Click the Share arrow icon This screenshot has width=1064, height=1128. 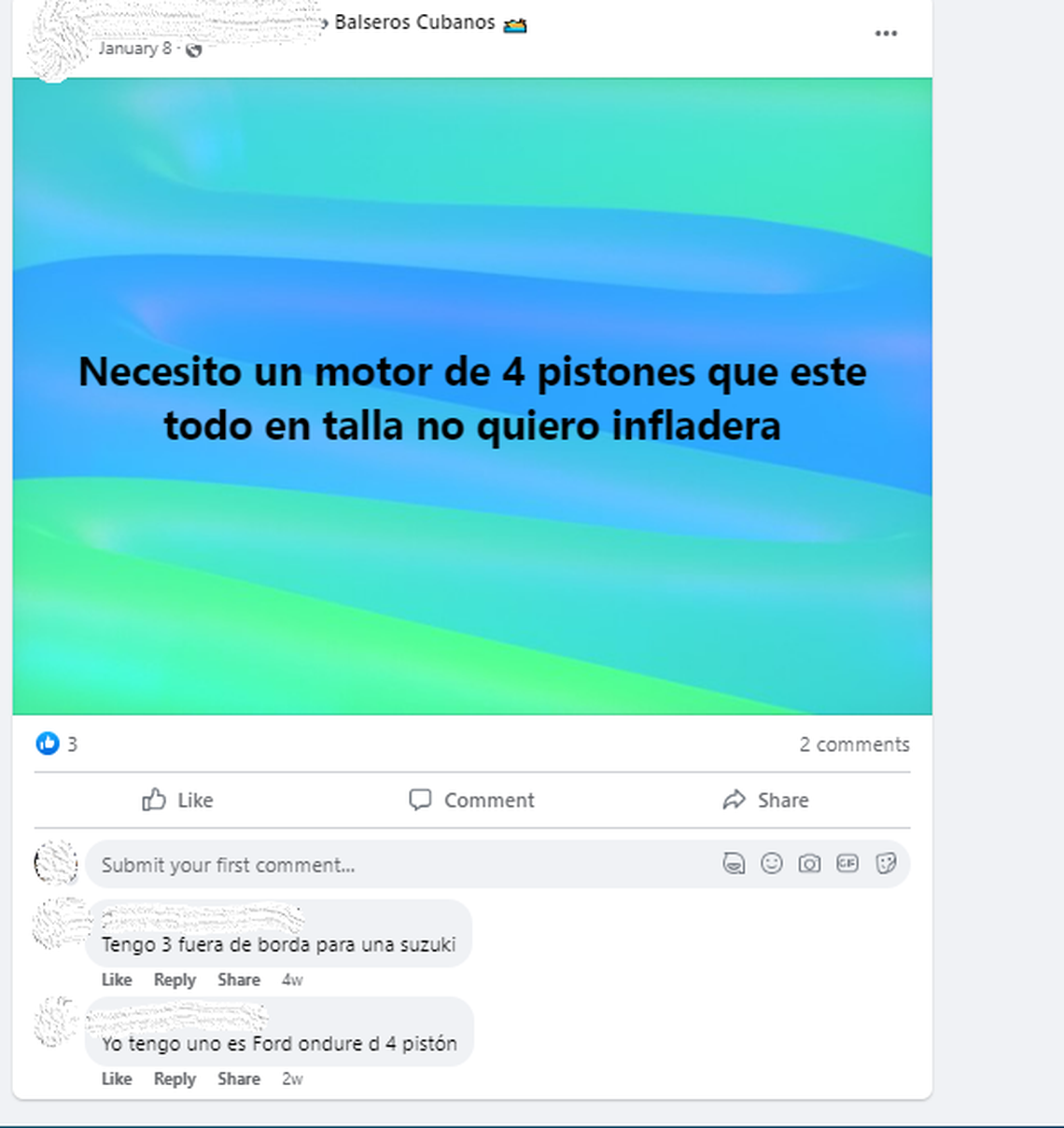click(x=736, y=800)
